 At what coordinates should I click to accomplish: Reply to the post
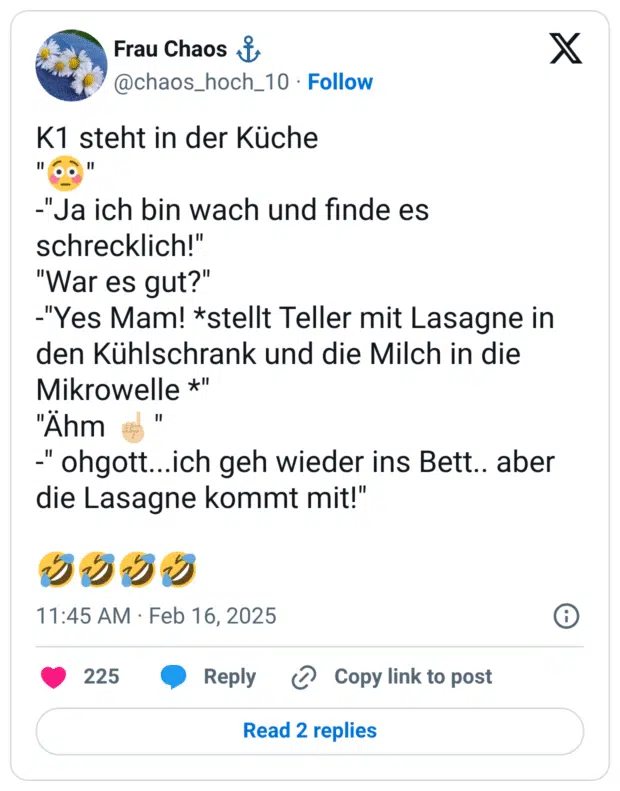[x=209, y=677]
